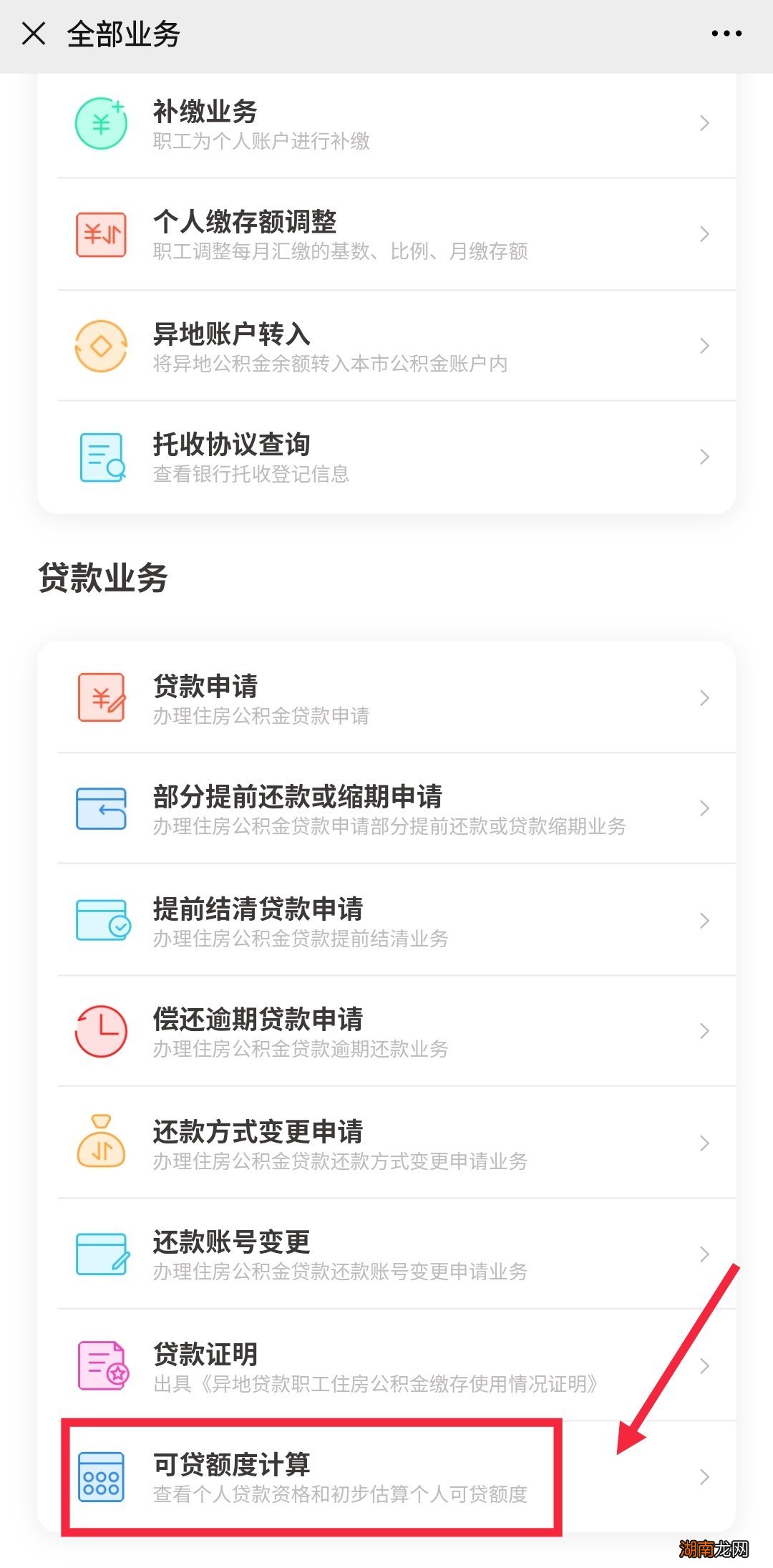Viewport: 773px width, 1568px height.
Task: Expand the 贷款申请 row chevron
Action: pyautogui.click(x=704, y=698)
